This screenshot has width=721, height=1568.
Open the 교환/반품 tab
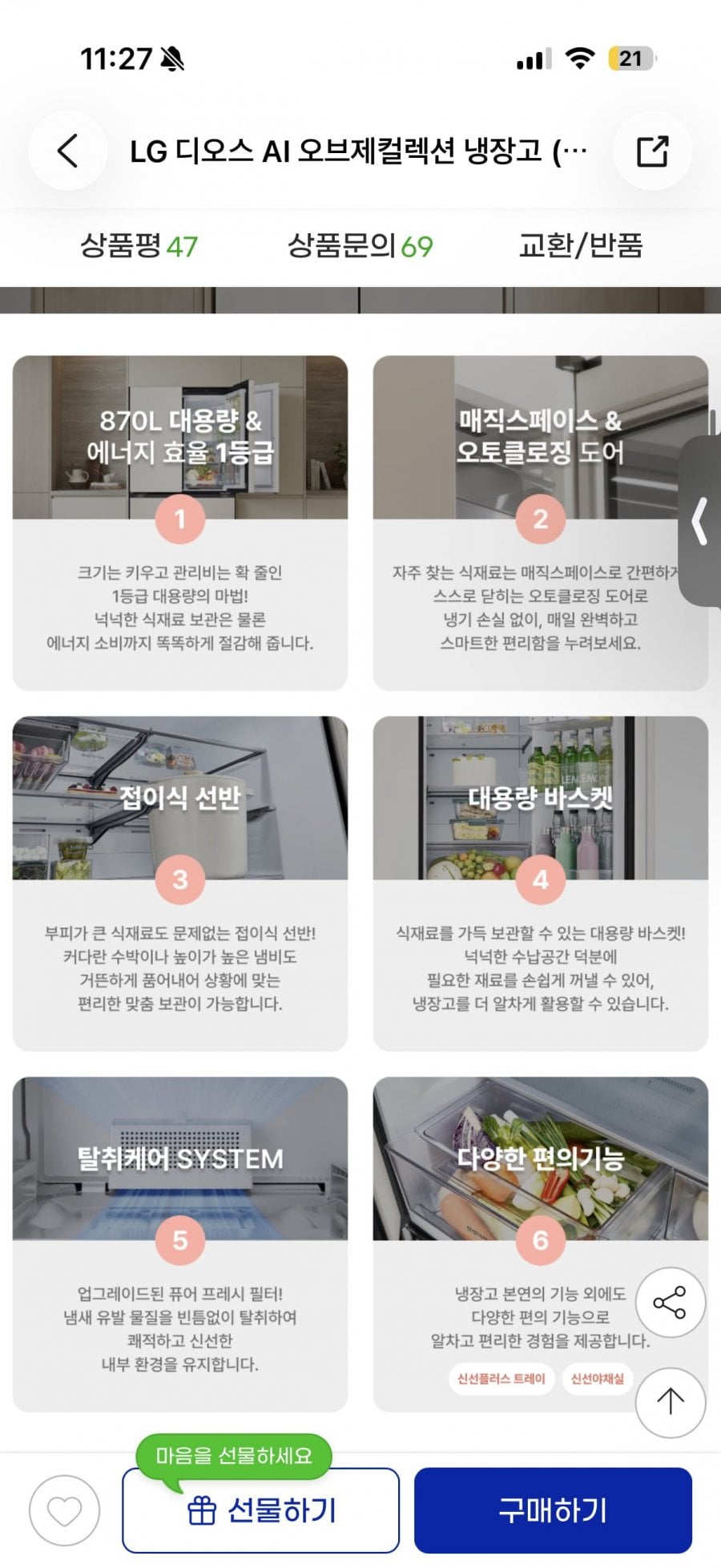[581, 245]
